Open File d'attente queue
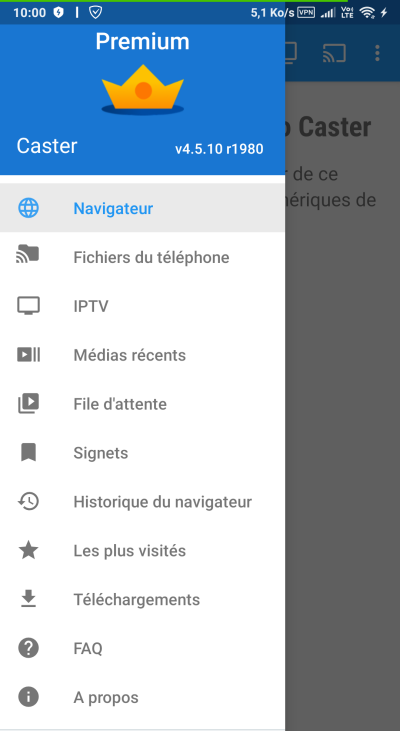Image resolution: width=400 pixels, height=731 pixels. [x=142, y=404]
